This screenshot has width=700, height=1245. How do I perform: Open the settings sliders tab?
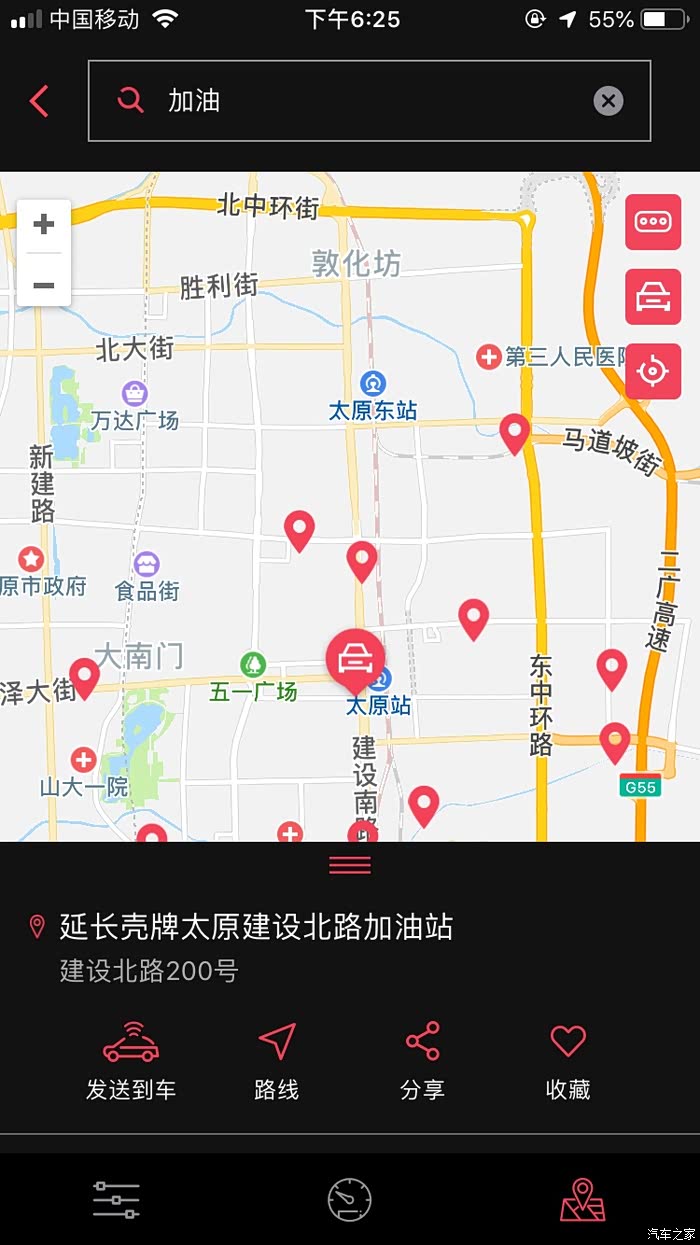[x=116, y=1199]
